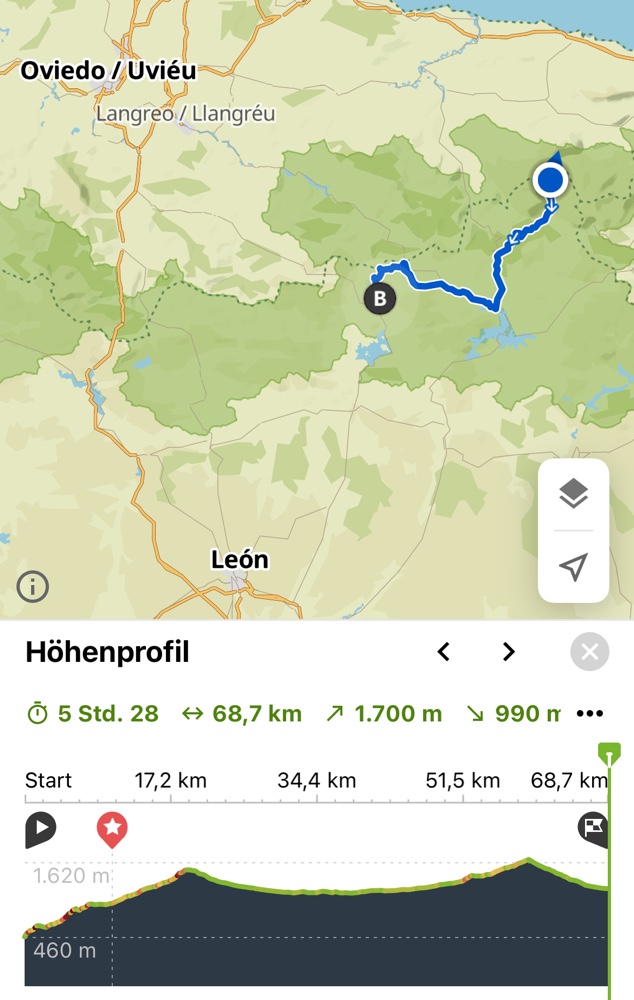Show more route stats options
Image resolution: width=634 pixels, height=1000 pixels.
pos(590,714)
